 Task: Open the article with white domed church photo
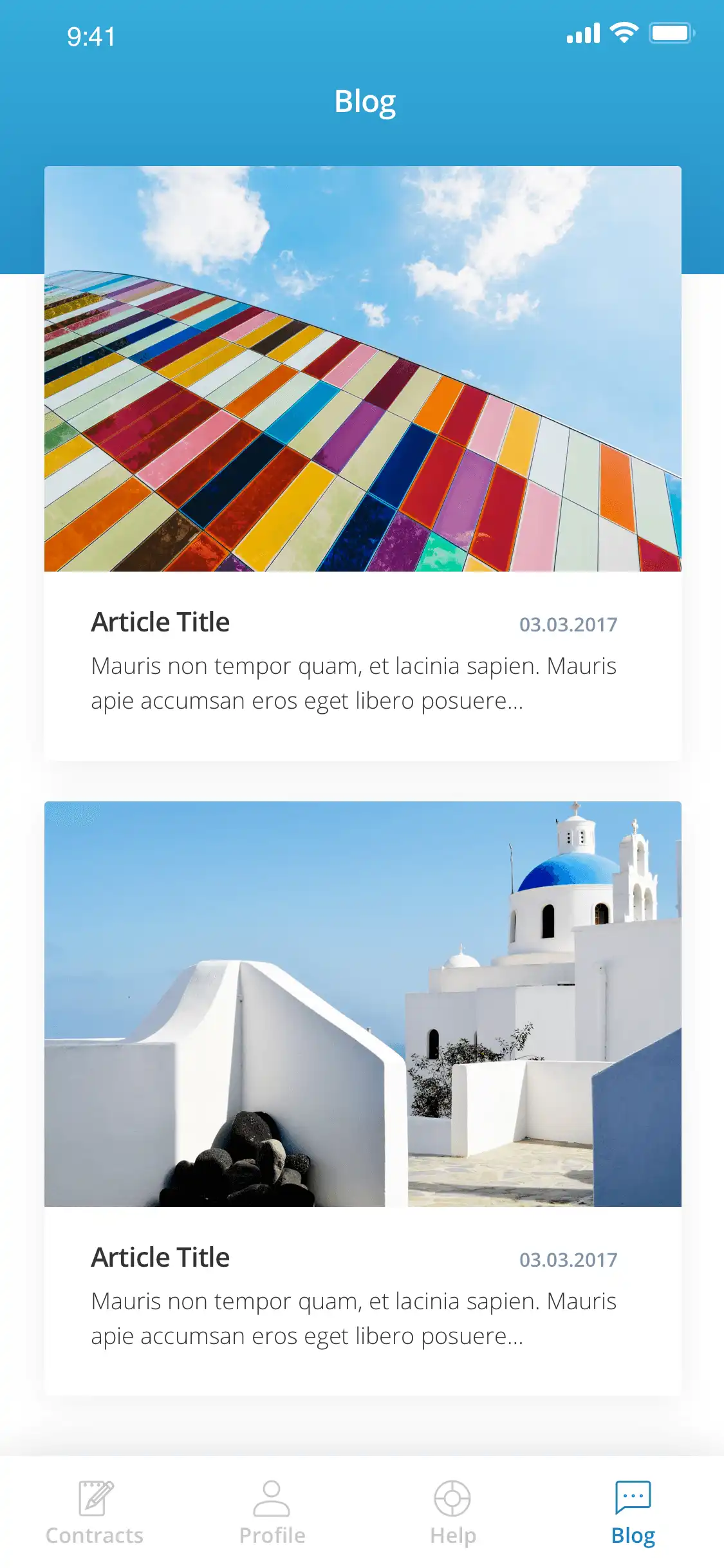[x=362, y=1003]
